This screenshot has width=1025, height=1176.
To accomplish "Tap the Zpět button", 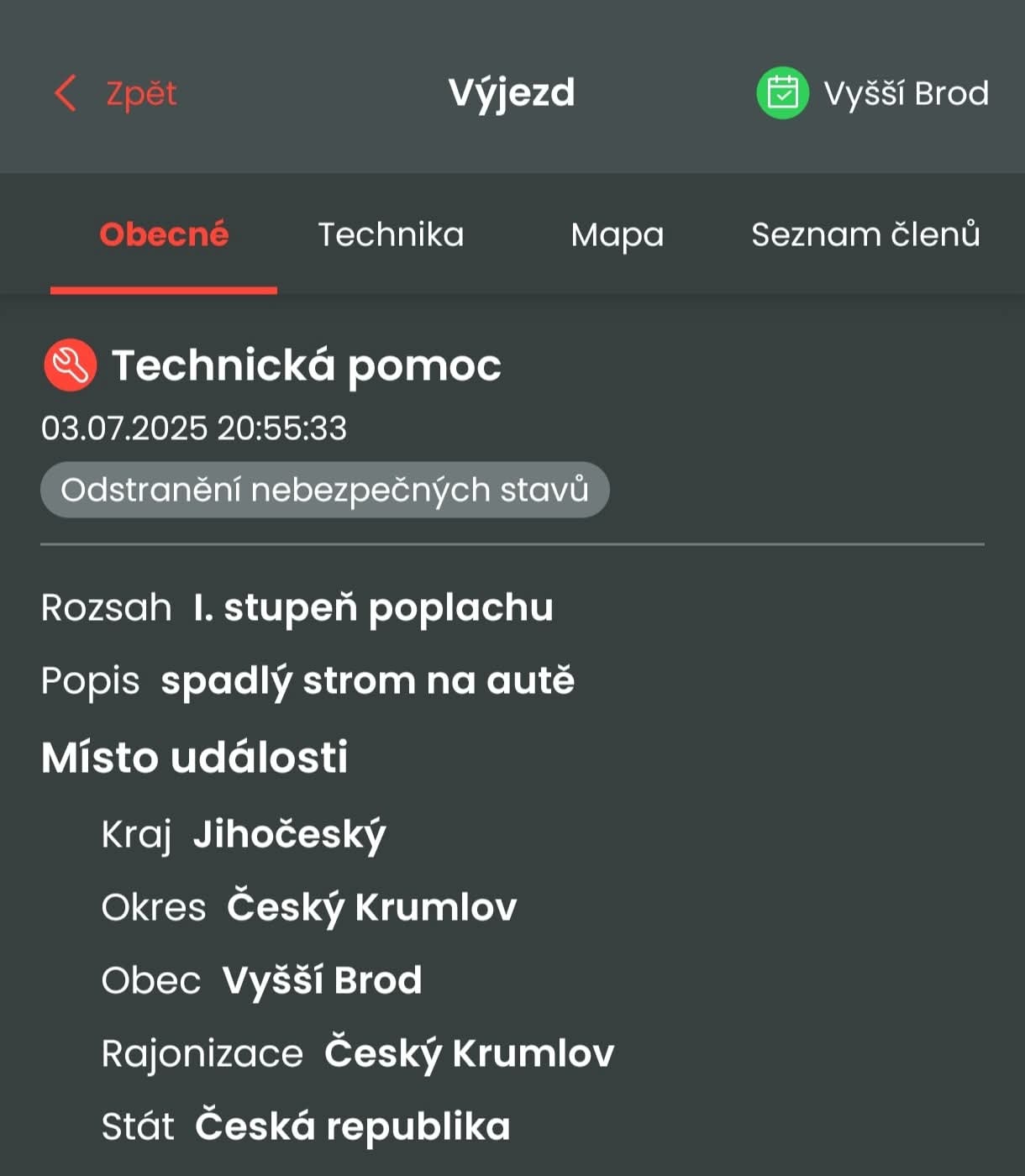I will pyautogui.click(x=139, y=93).
